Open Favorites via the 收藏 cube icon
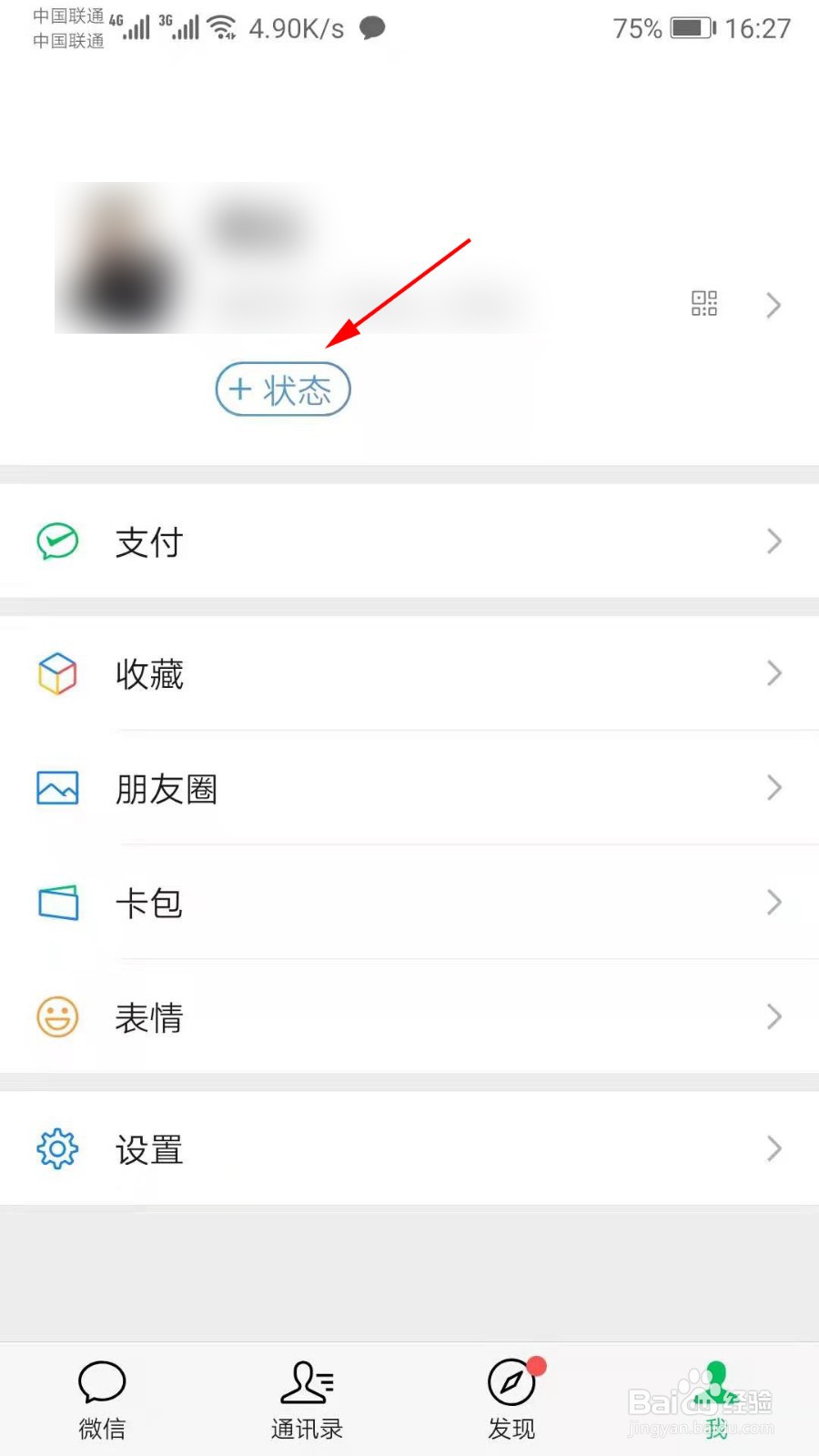Screen dimensions: 819x1456 click(x=57, y=673)
